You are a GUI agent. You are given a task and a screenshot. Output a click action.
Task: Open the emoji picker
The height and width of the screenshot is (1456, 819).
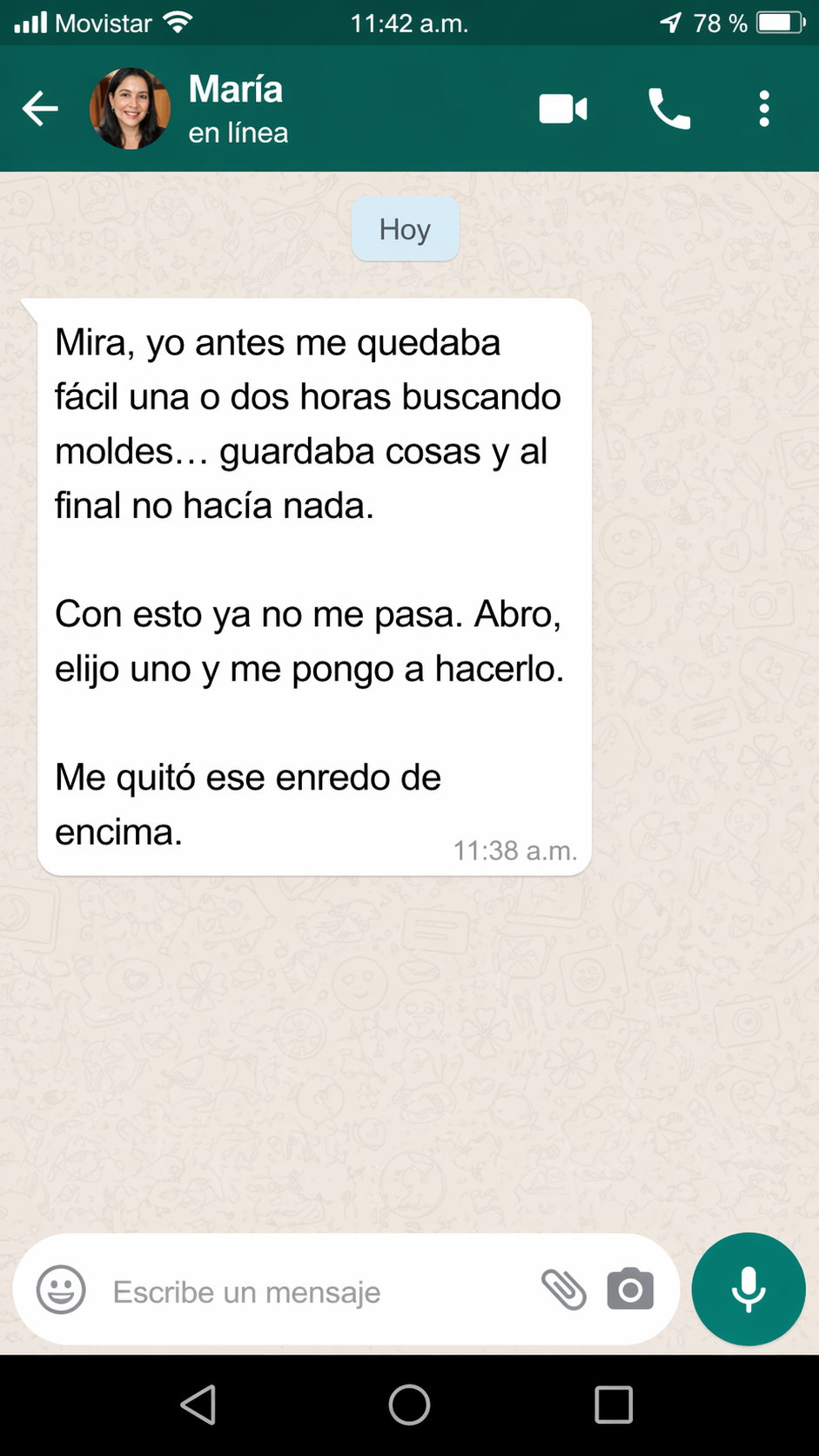coord(61,1290)
